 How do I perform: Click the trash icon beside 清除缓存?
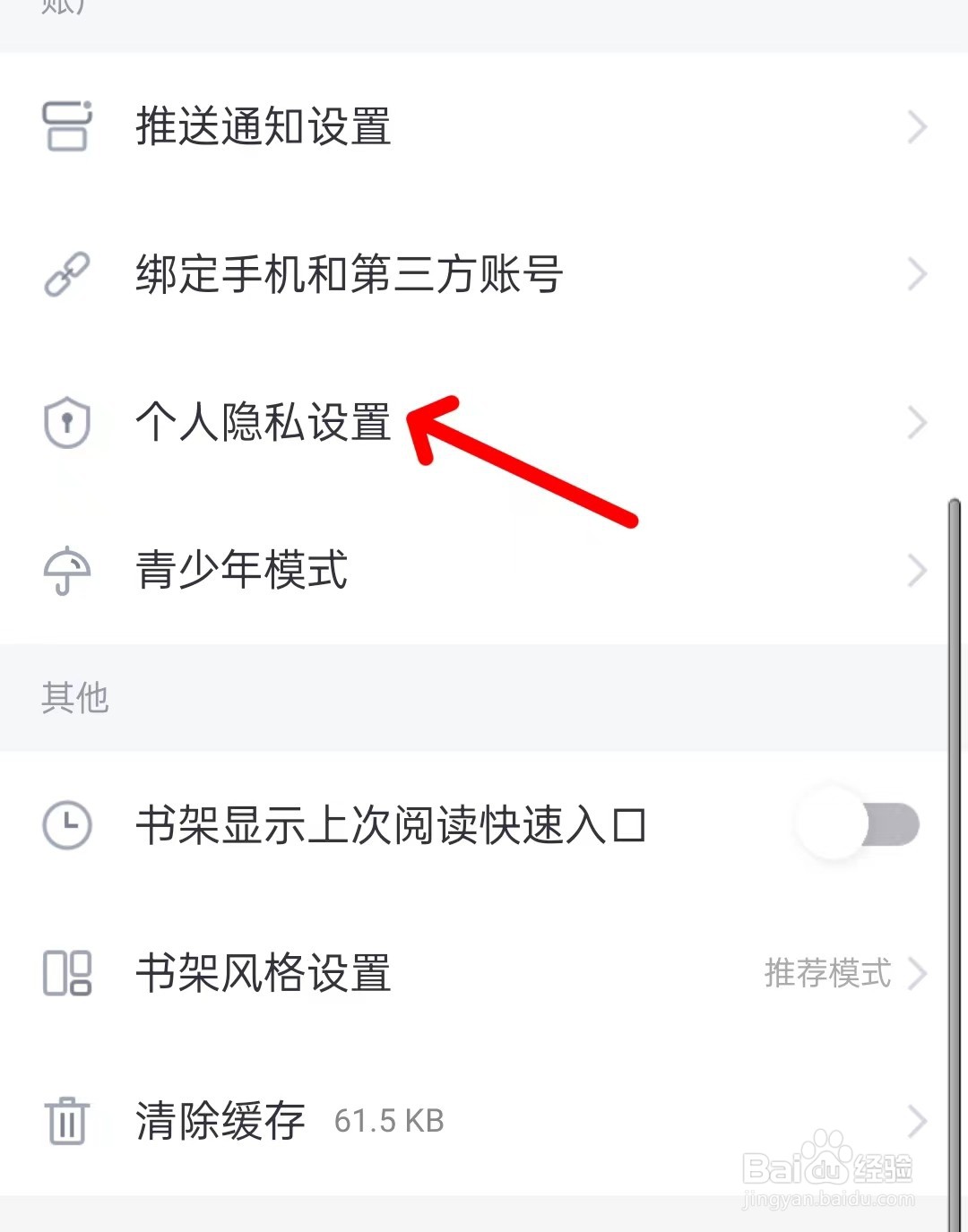coord(67,1120)
